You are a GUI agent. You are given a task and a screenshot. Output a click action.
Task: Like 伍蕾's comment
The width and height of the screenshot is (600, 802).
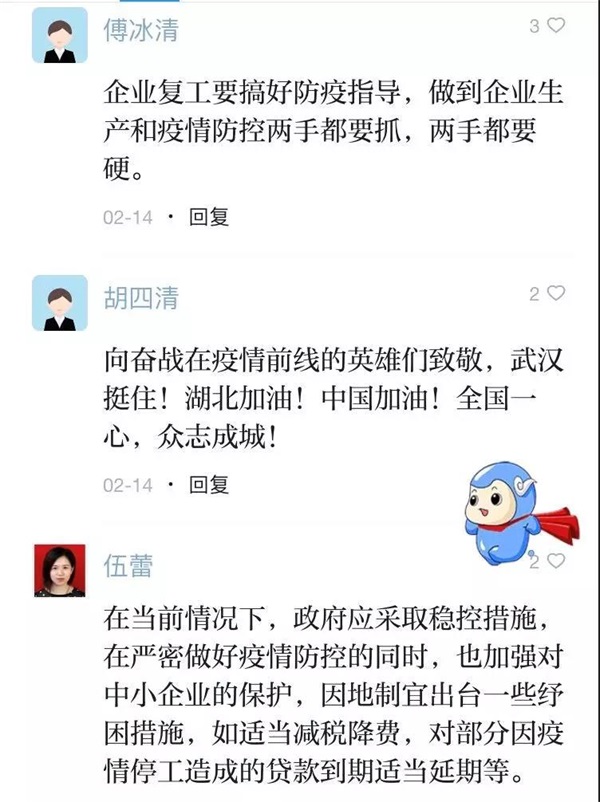point(555,561)
